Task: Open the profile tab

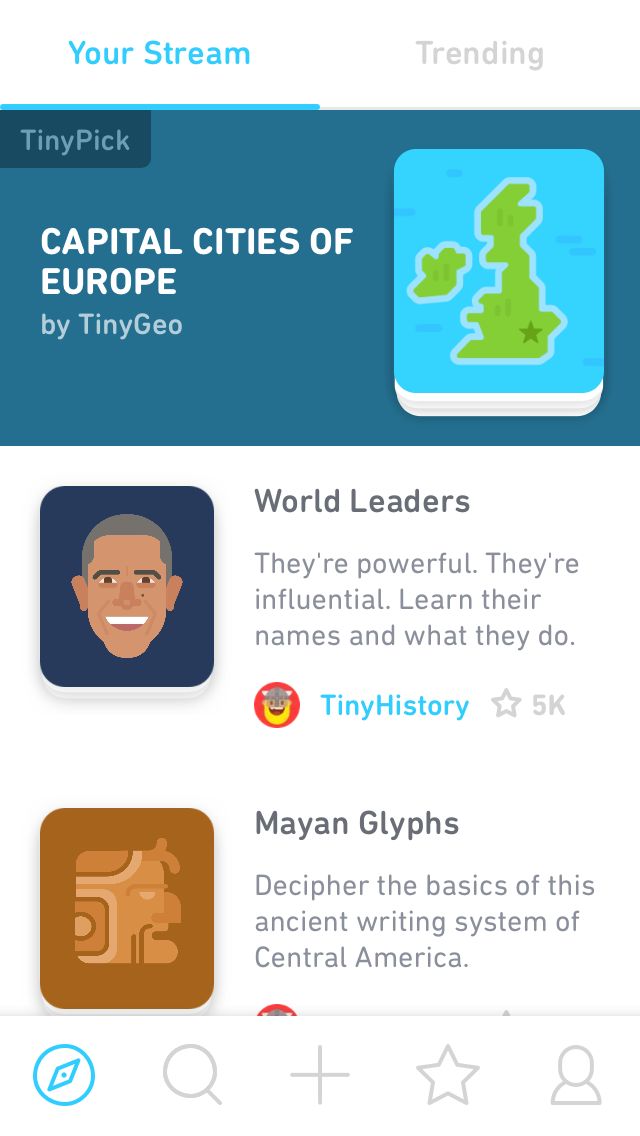Action: 576,1075
